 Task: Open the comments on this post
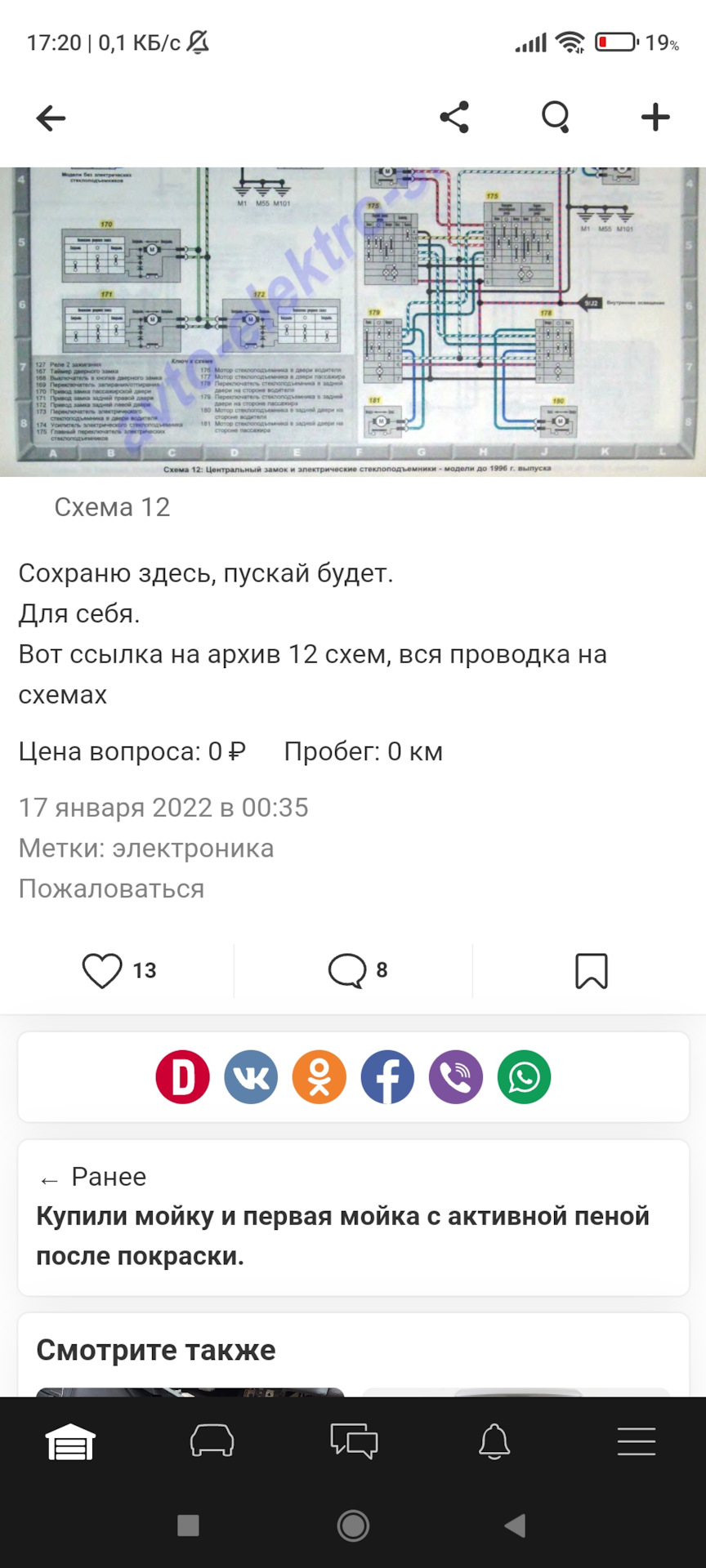pyautogui.click(x=347, y=971)
